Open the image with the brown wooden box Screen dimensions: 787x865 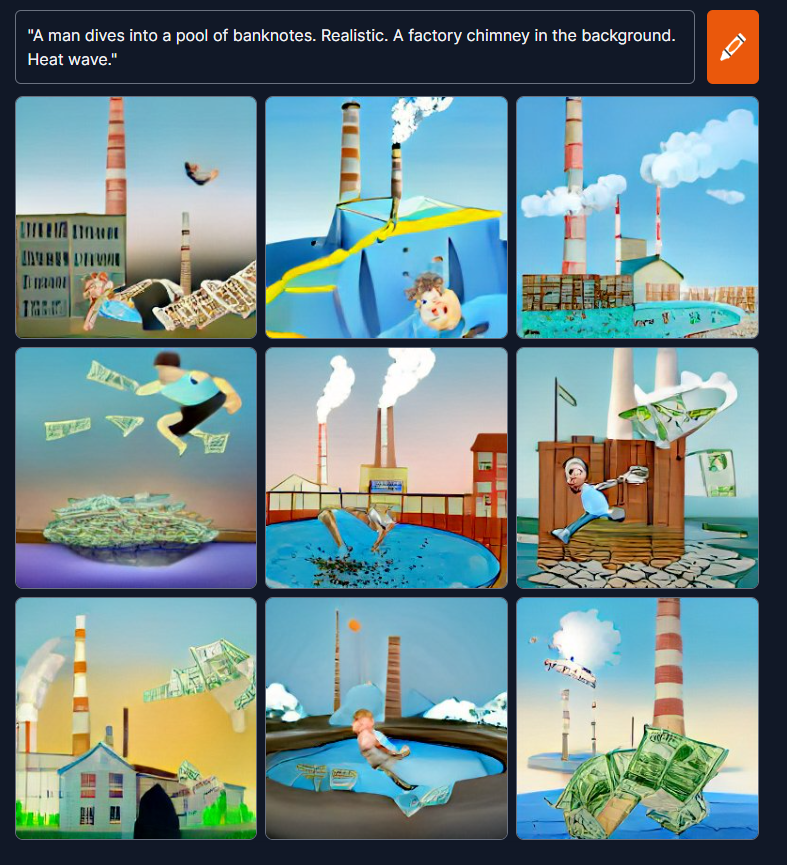click(637, 468)
